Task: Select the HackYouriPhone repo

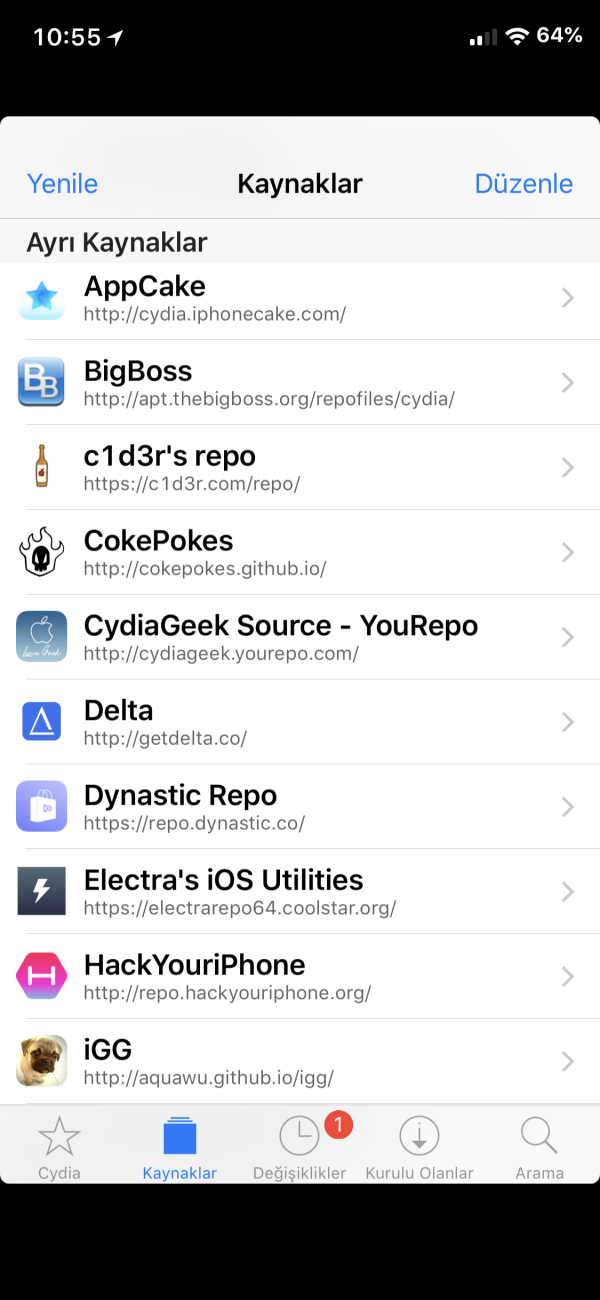Action: click(x=300, y=978)
